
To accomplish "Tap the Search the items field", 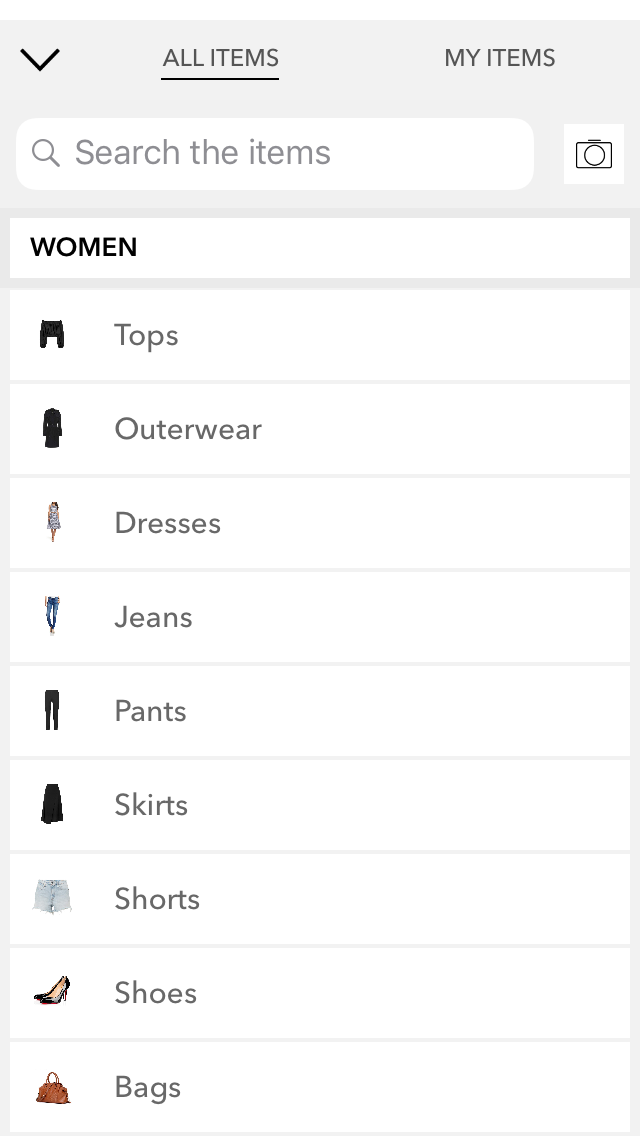I will pyautogui.click(x=275, y=154).
